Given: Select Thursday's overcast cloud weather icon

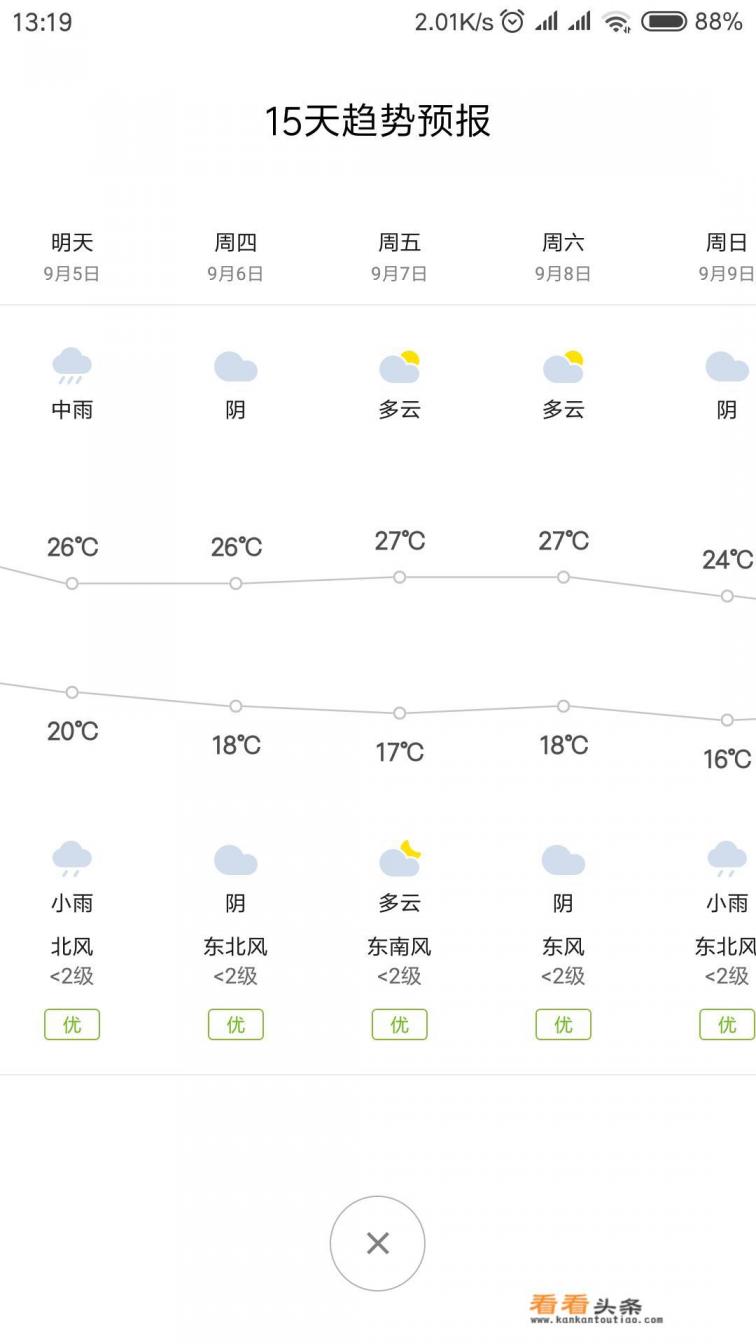Looking at the screenshot, I should pyautogui.click(x=235, y=366).
